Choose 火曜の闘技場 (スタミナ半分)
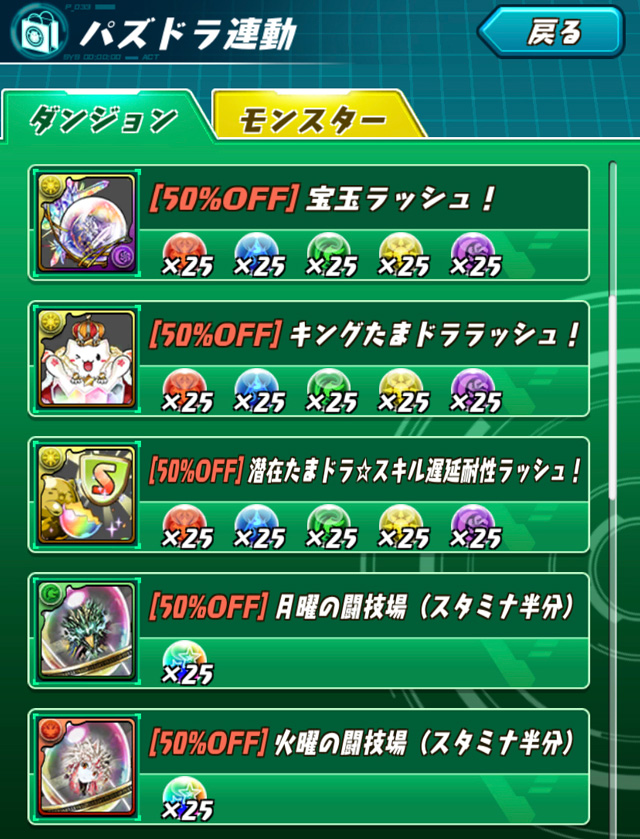This screenshot has height=839, width=640. point(309,768)
